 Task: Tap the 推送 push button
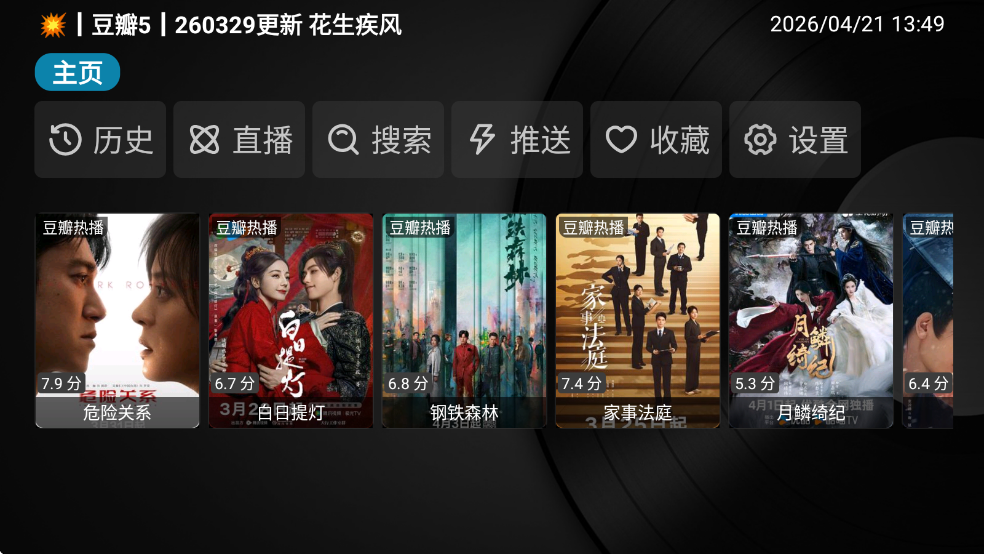517,140
